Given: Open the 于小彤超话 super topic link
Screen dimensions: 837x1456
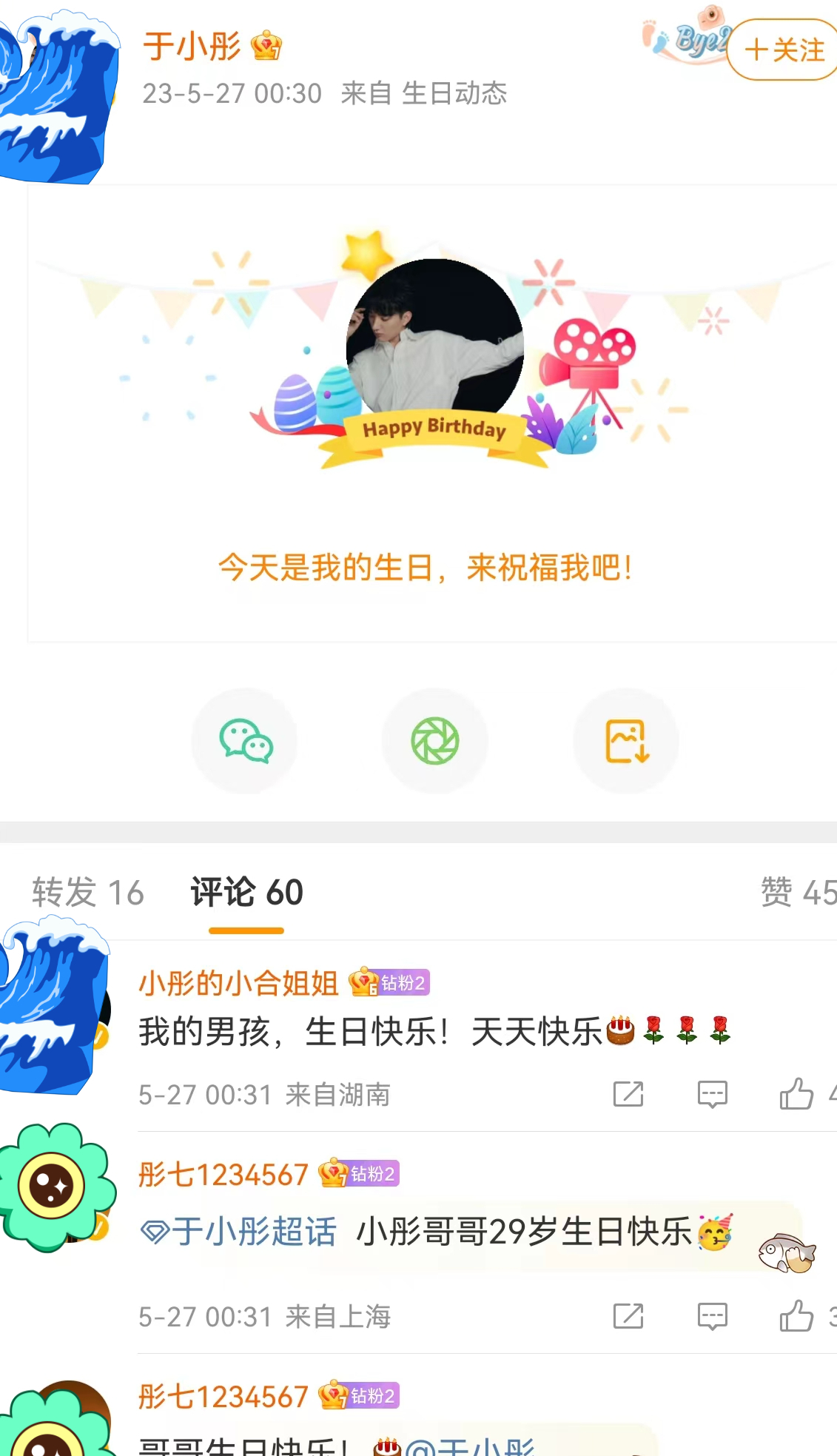Looking at the screenshot, I should click(x=239, y=1232).
